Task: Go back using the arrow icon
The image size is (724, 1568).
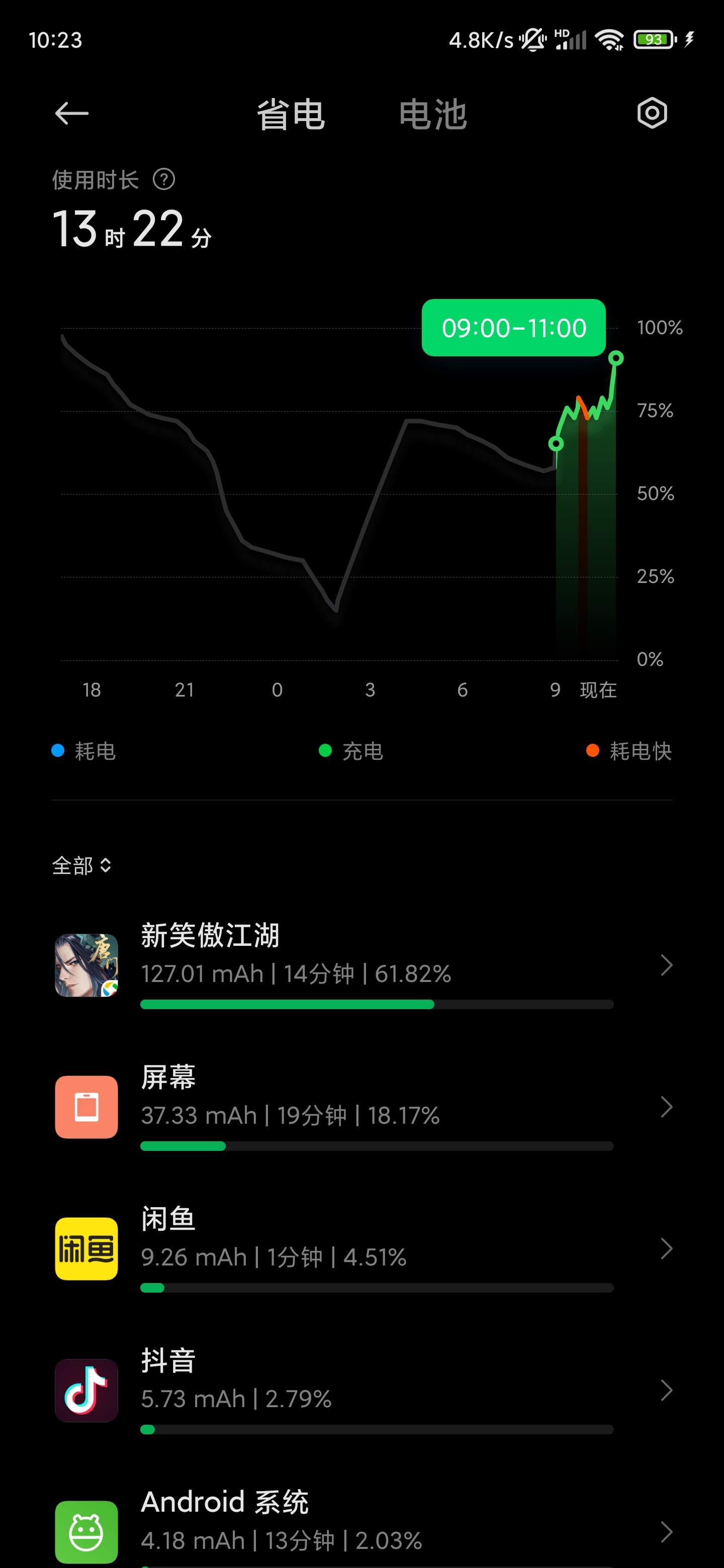Action: (x=71, y=114)
